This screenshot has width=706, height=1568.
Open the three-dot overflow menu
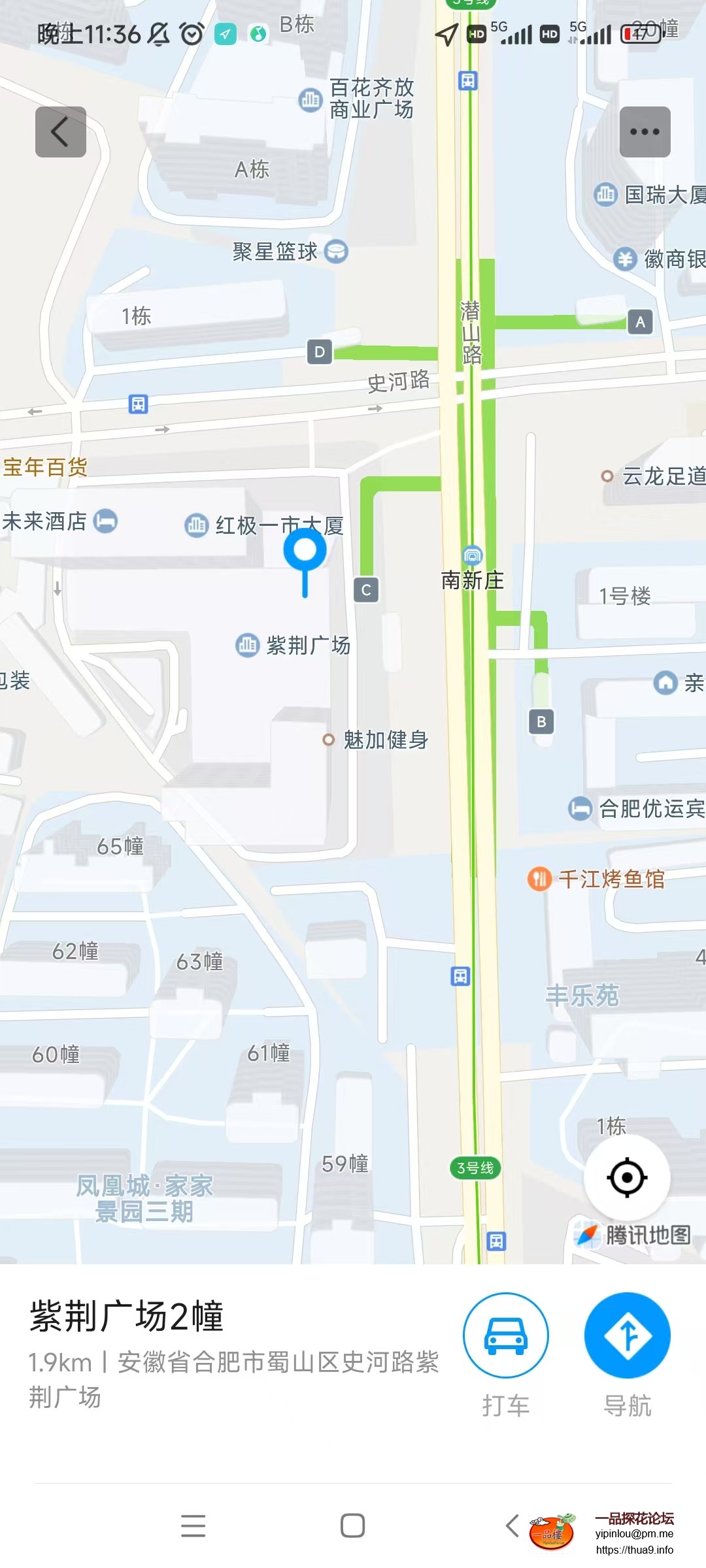[x=645, y=132]
